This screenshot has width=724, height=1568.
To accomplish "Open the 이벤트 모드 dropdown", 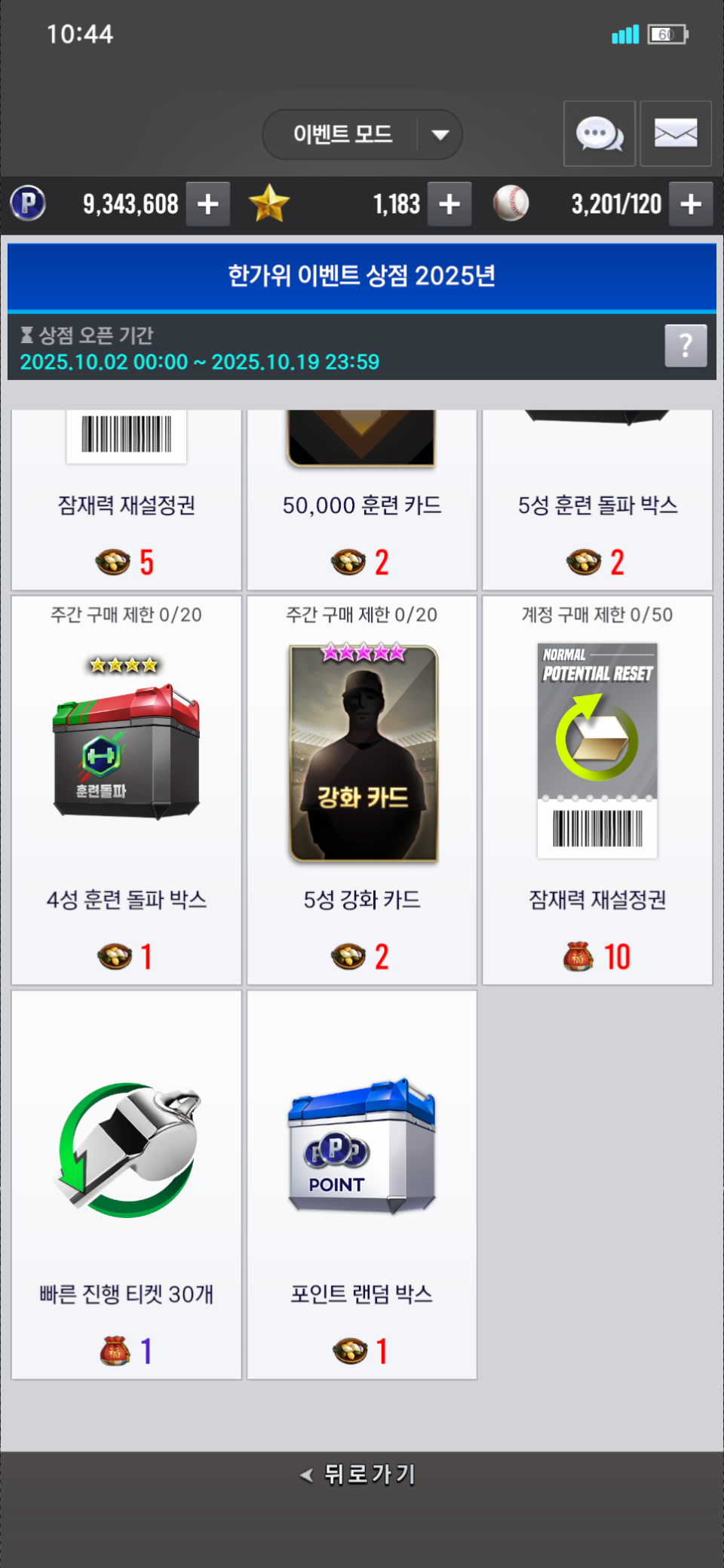I will pyautogui.click(x=362, y=134).
